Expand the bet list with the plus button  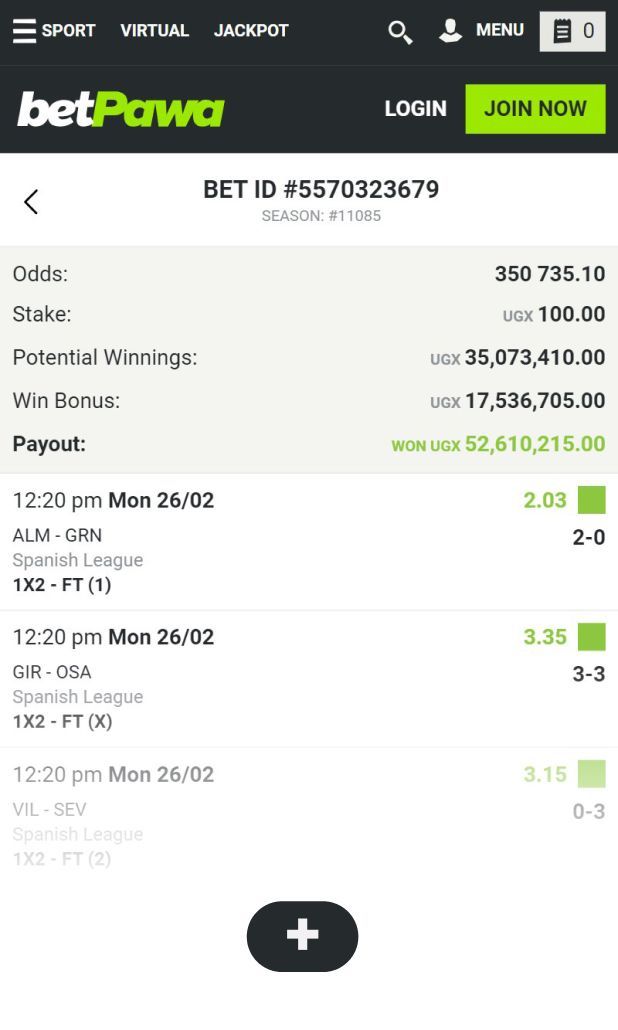coord(302,936)
